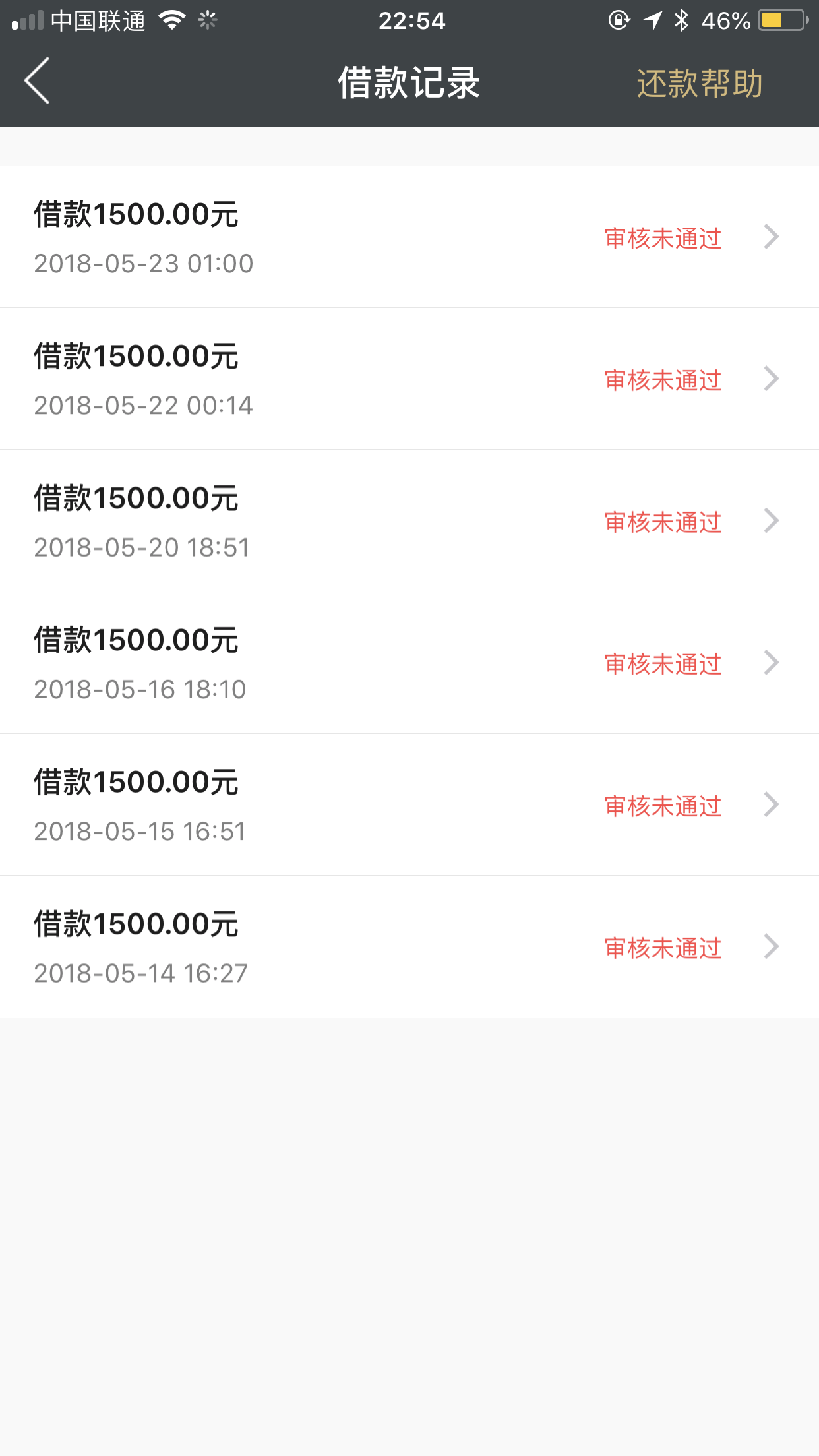View the loan record from 2018-05-22 00:14
819x1456 pixels.
[x=409, y=379]
